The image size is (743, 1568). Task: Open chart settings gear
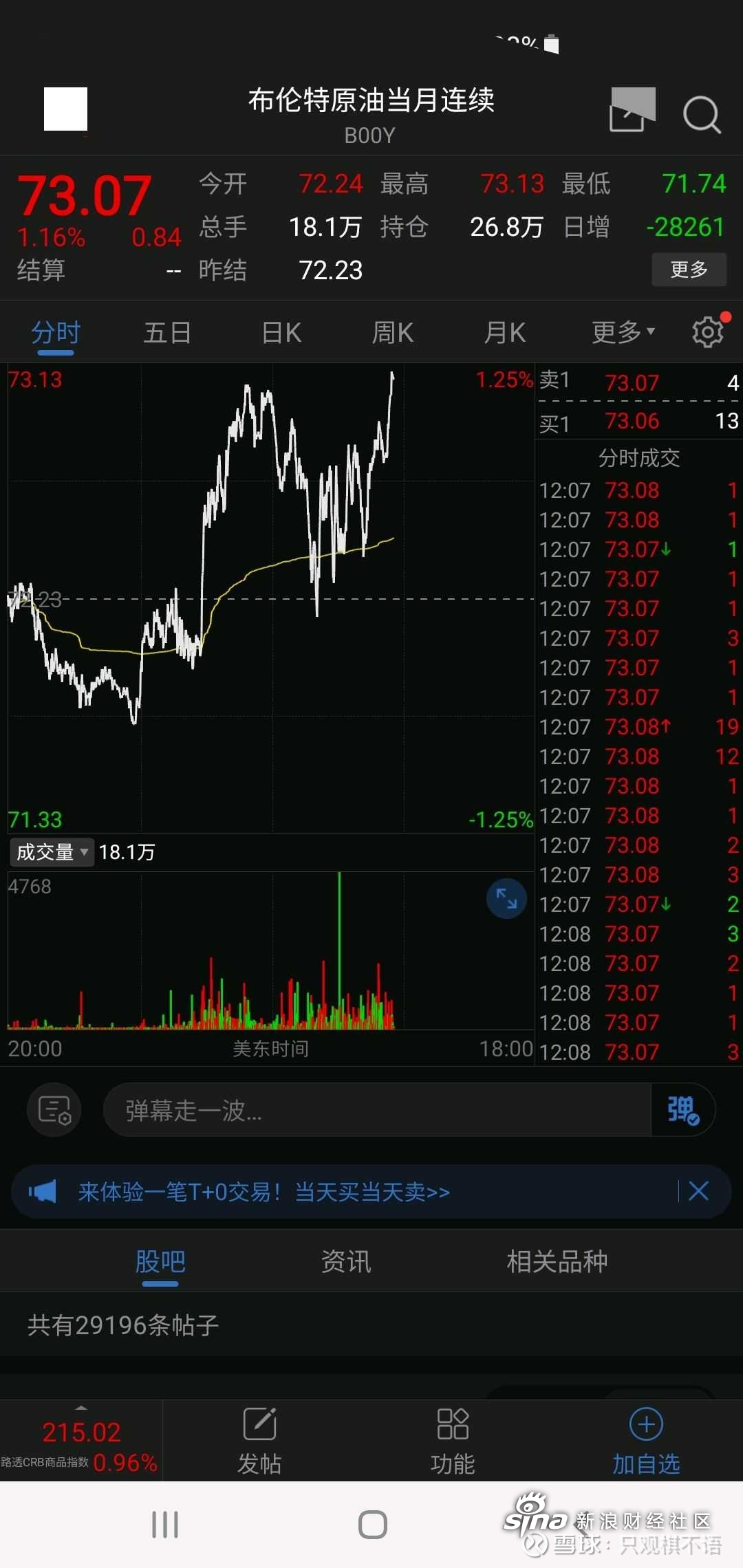tap(709, 332)
